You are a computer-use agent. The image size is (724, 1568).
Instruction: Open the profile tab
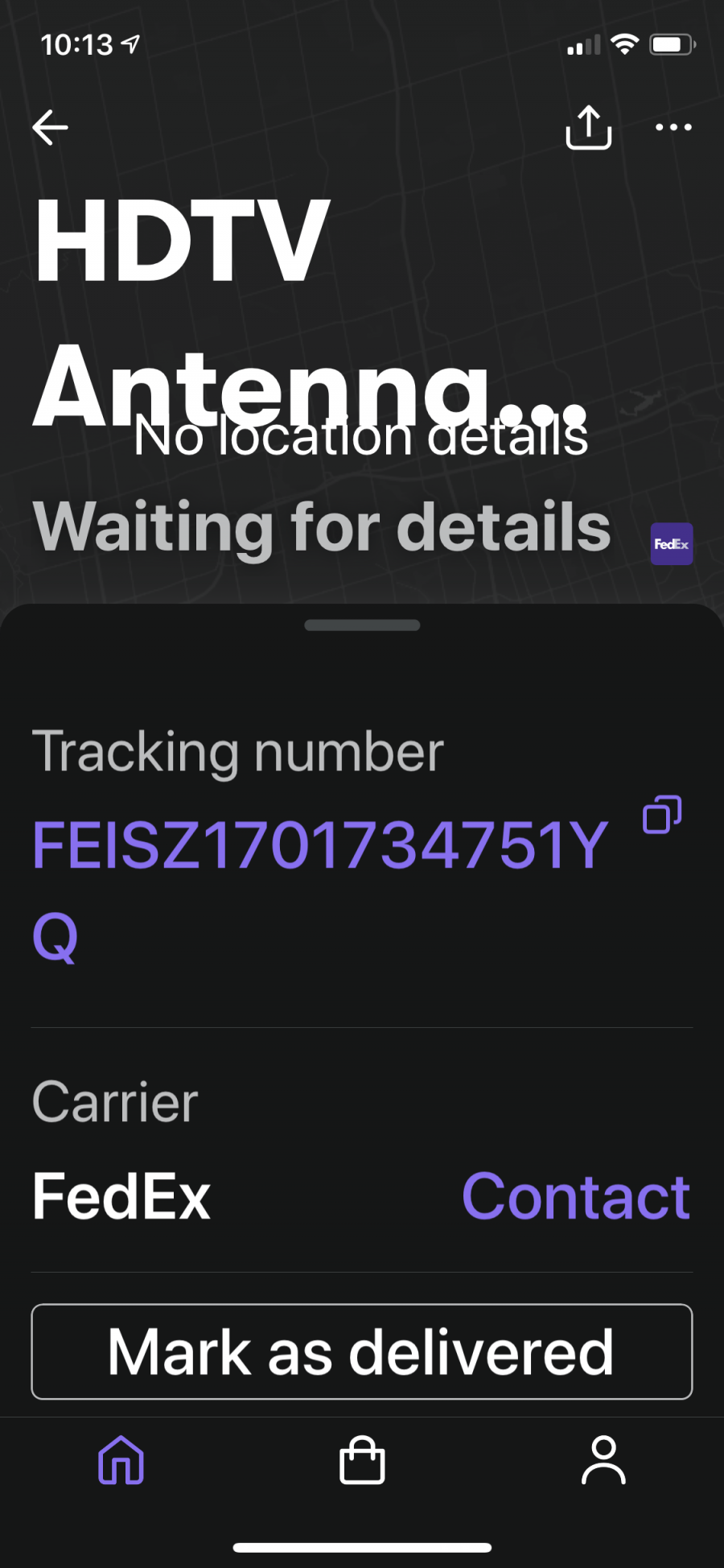click(603, 1459)
